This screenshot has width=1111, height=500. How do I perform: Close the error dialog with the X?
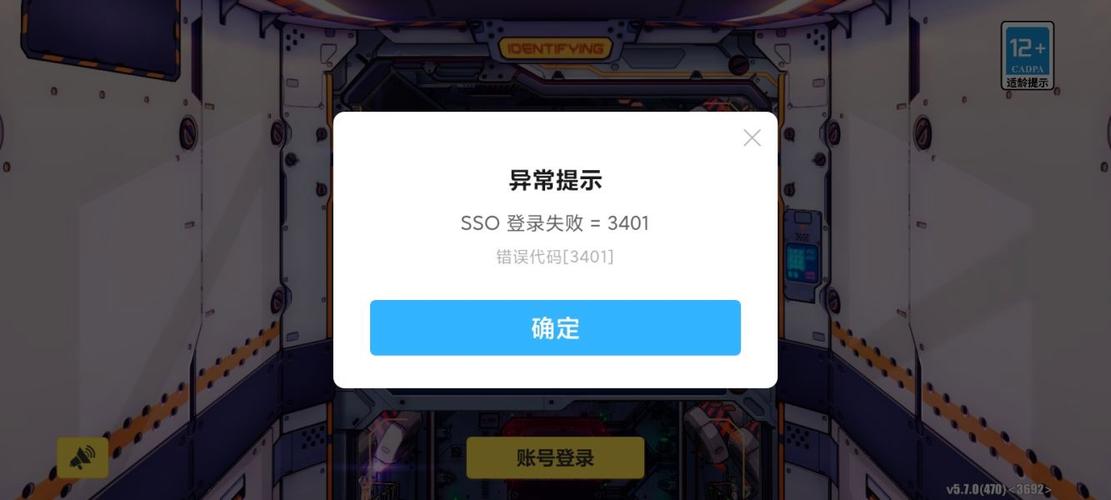(x=752, y=138)
